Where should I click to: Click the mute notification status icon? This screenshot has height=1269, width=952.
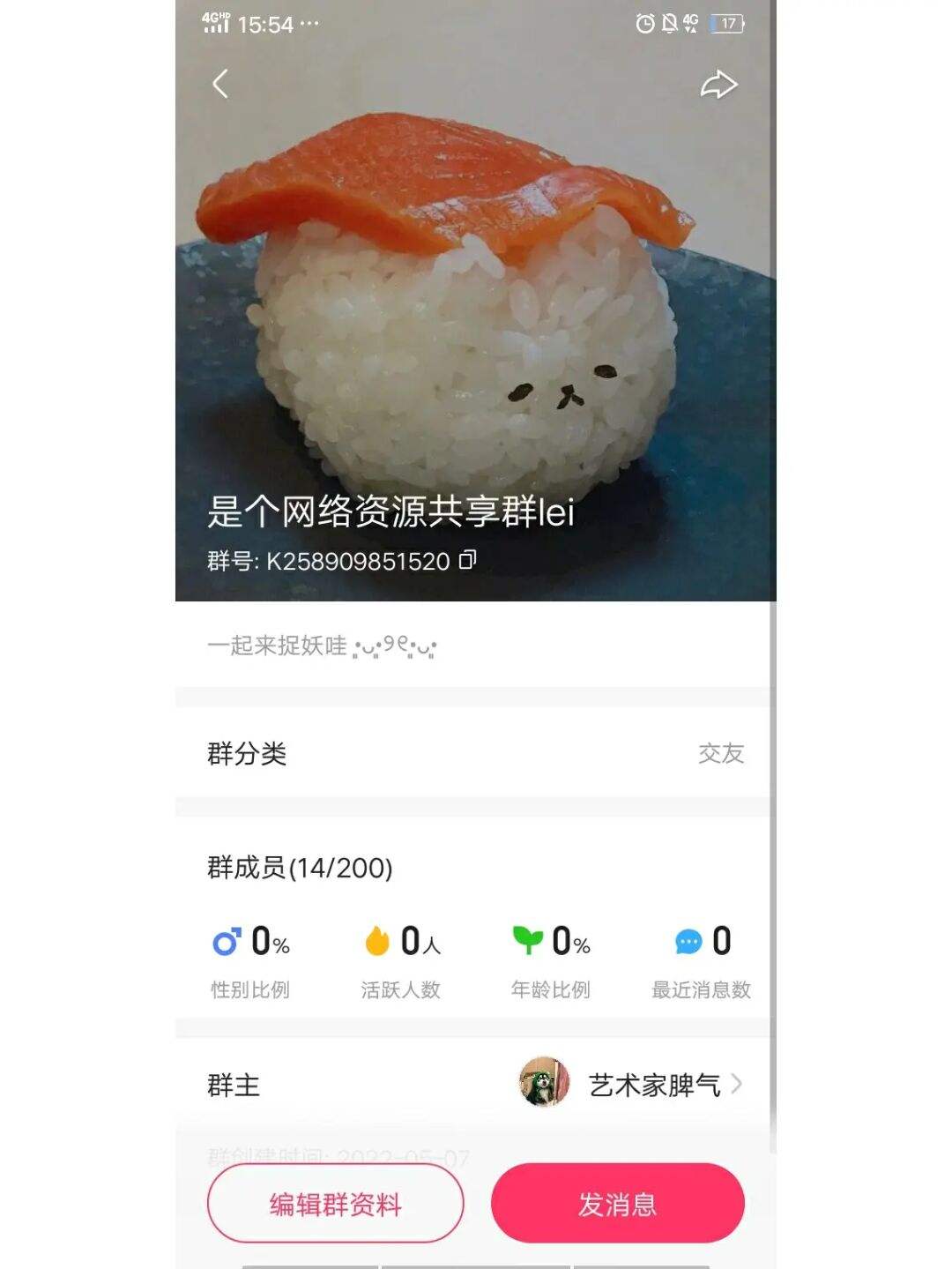click(668, 23)
